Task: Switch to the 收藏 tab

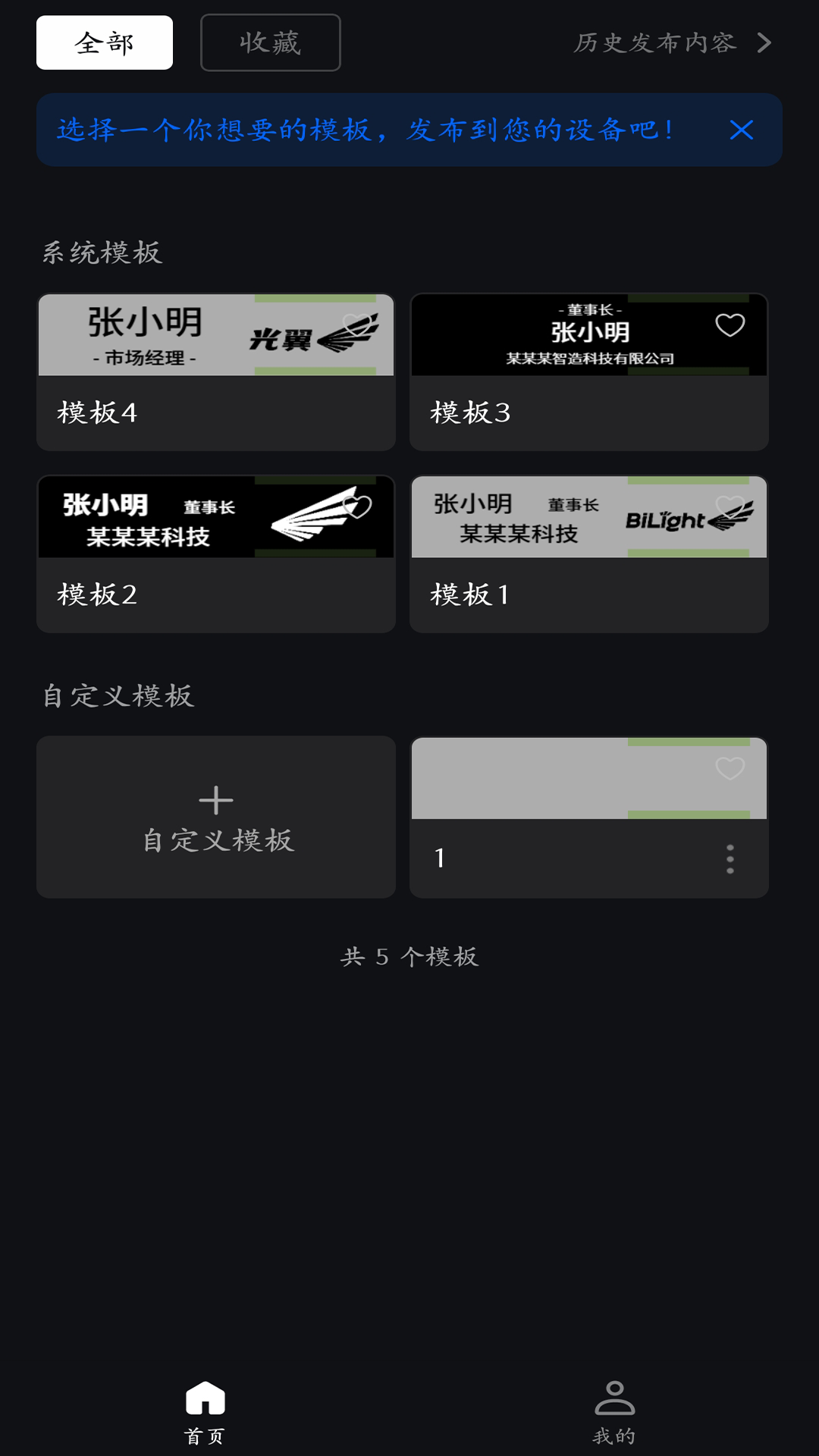Action: tap(270, 42)
